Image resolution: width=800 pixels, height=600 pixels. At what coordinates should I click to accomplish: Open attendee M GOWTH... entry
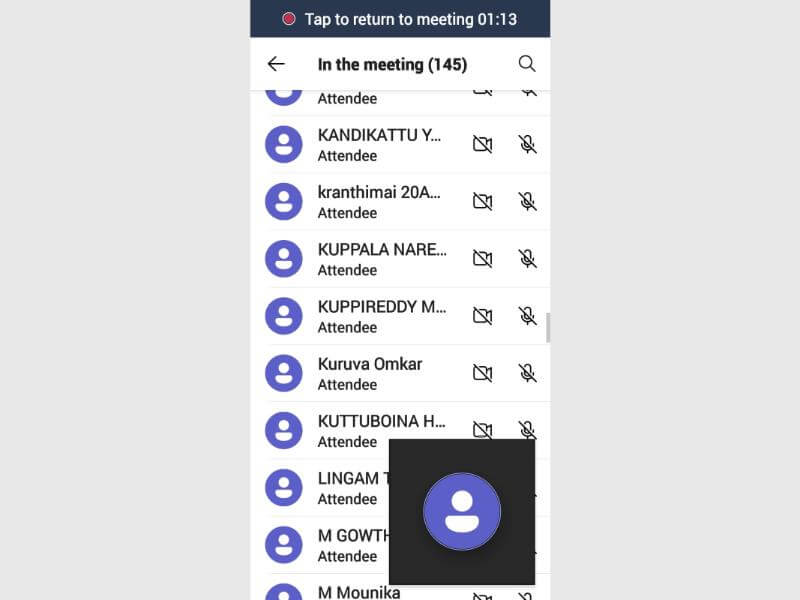tap(350, 544)
